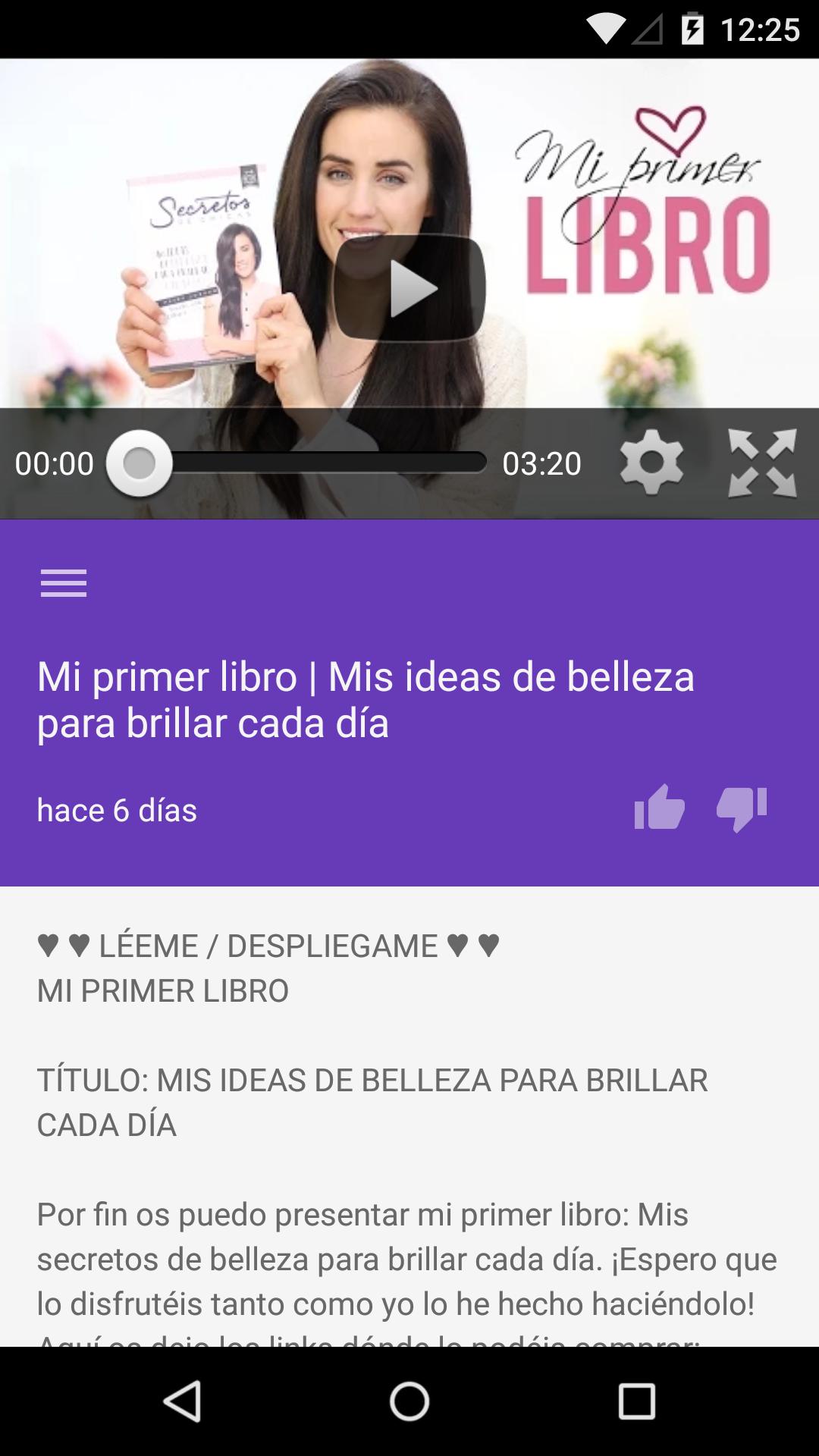
Task: Tap the 00:00 elapsed time label
Action: pyautogui.click(x=53, y=463)
